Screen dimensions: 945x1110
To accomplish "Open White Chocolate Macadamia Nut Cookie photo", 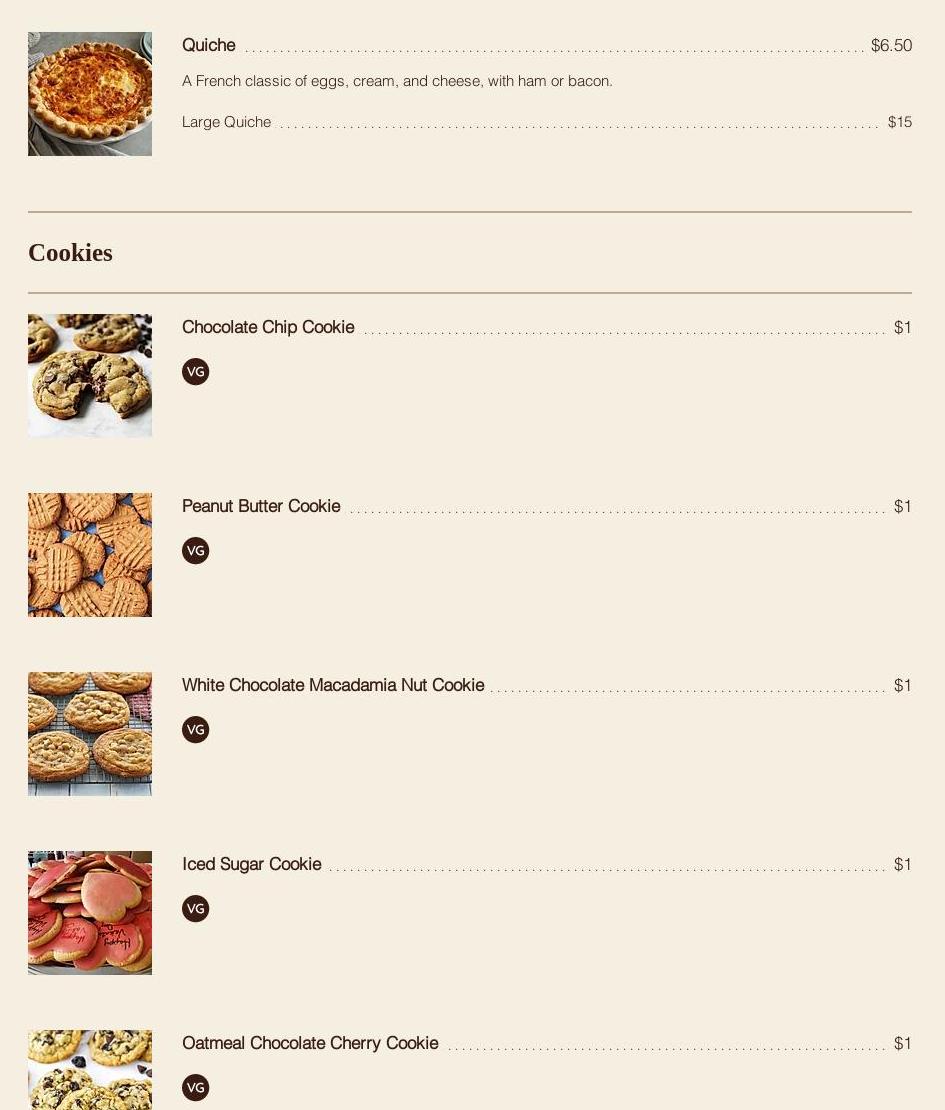I will [x=90, y=734].
